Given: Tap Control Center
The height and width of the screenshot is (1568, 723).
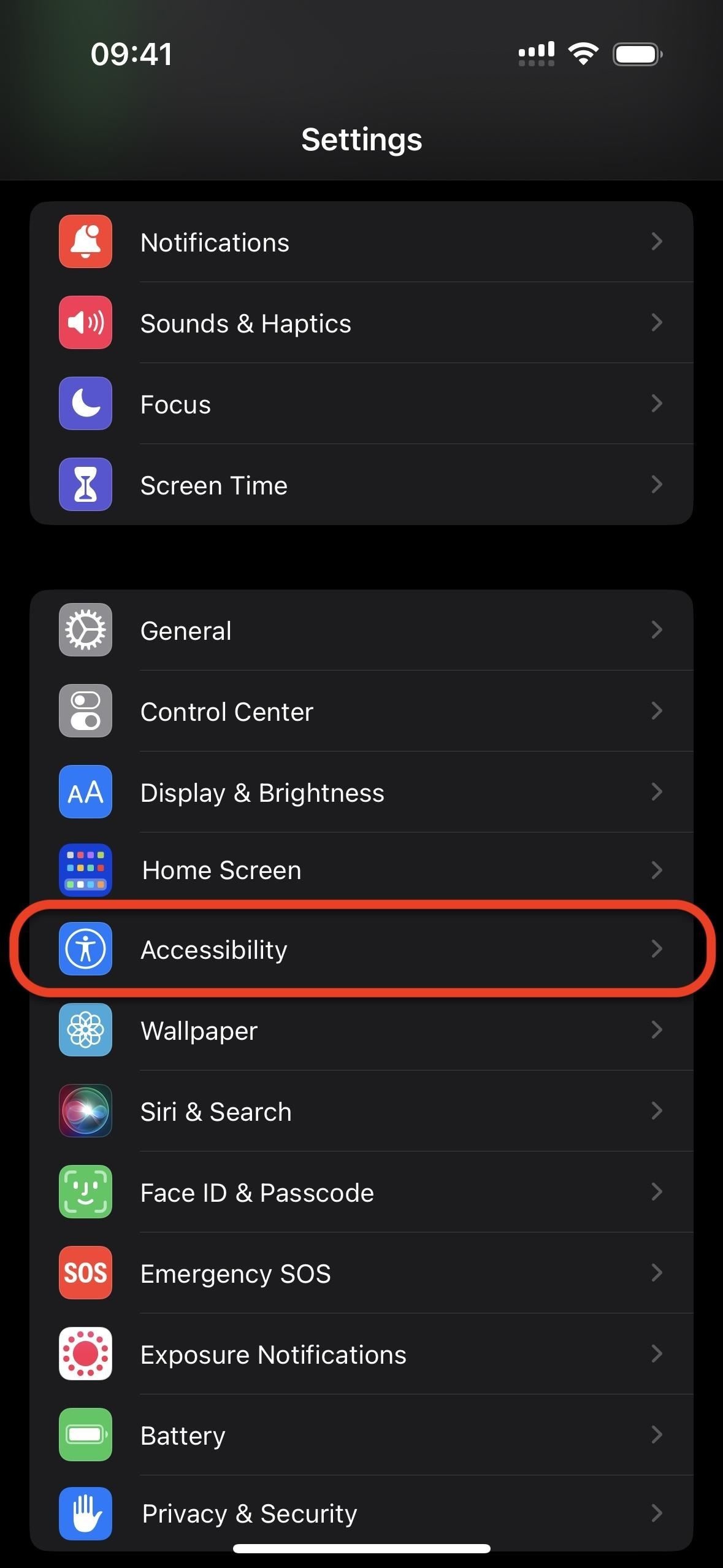Looking at the screenshot, I should (x=361, y=712).
